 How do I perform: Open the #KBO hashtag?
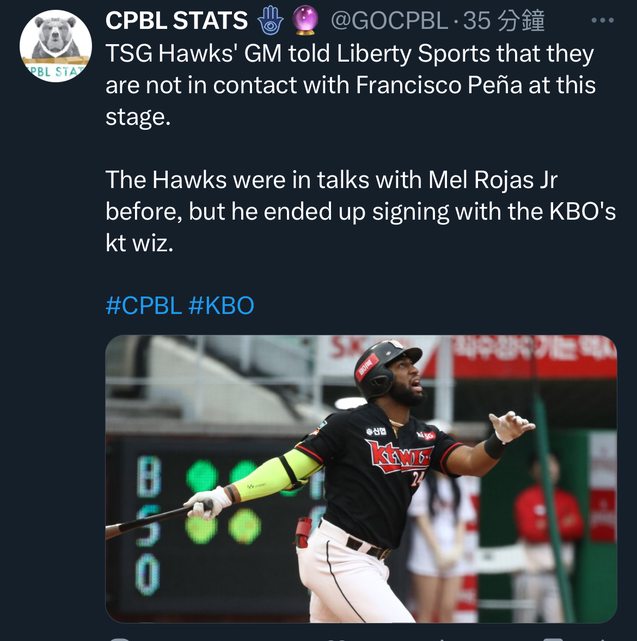[221, 305]
